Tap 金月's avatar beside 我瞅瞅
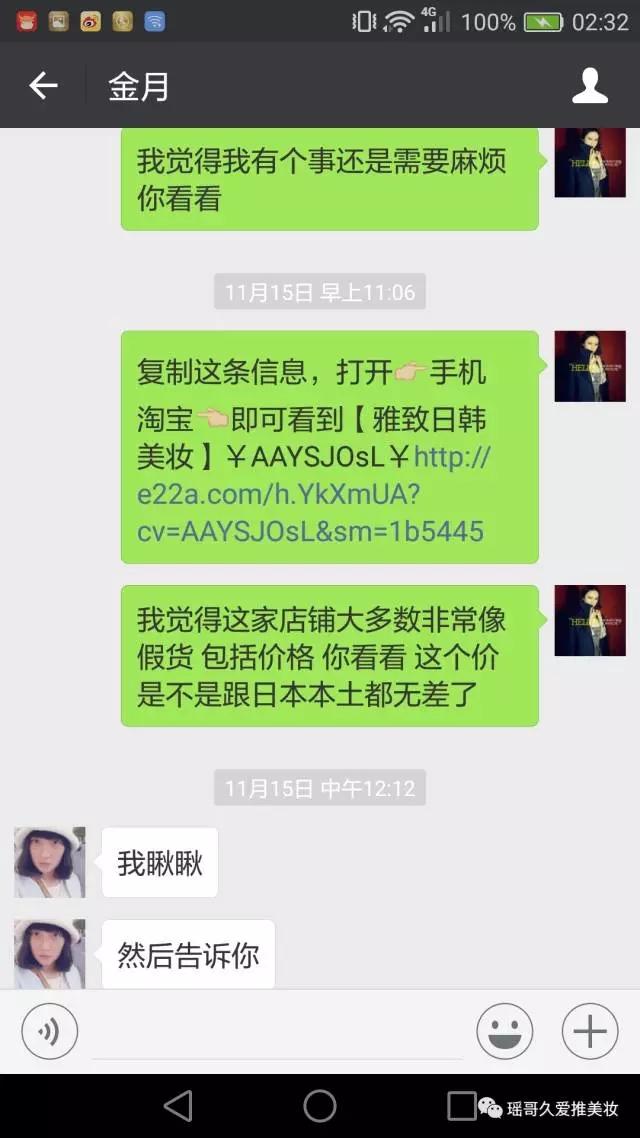This screenshot has width=640, height=1138. [49, 862]
